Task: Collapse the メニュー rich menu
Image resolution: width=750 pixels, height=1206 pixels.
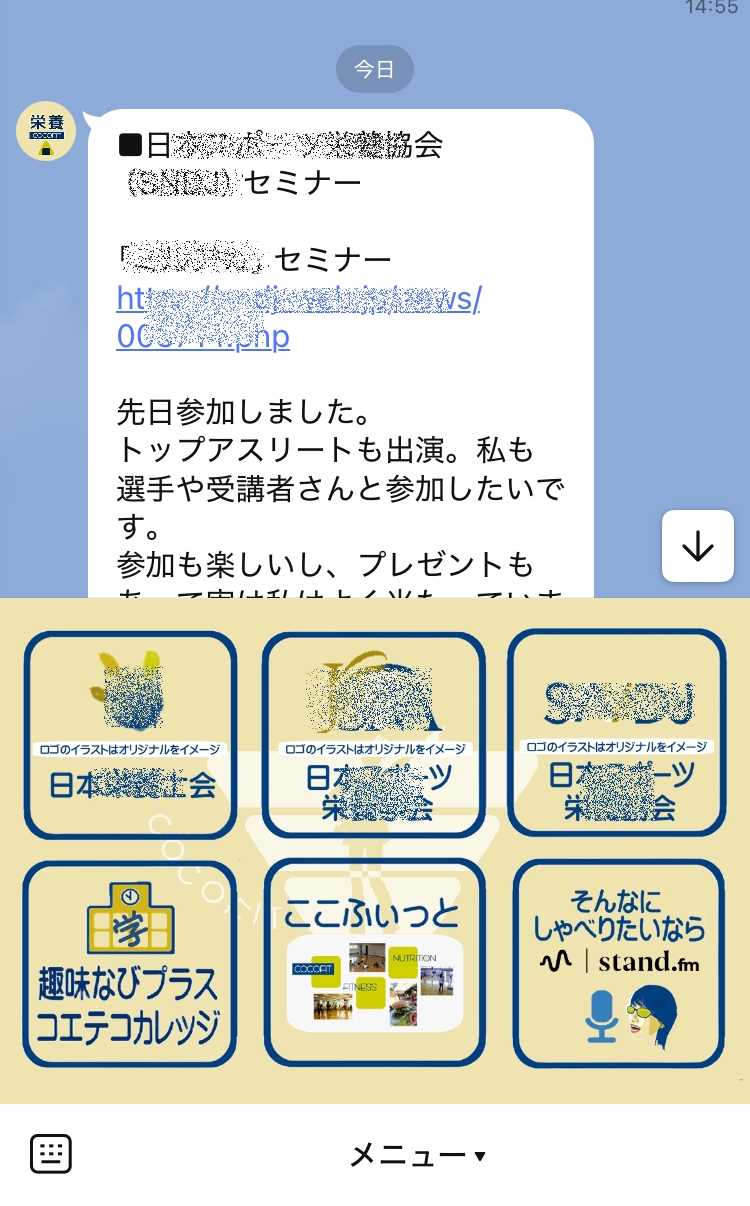Action: [x=416, y=1156]
